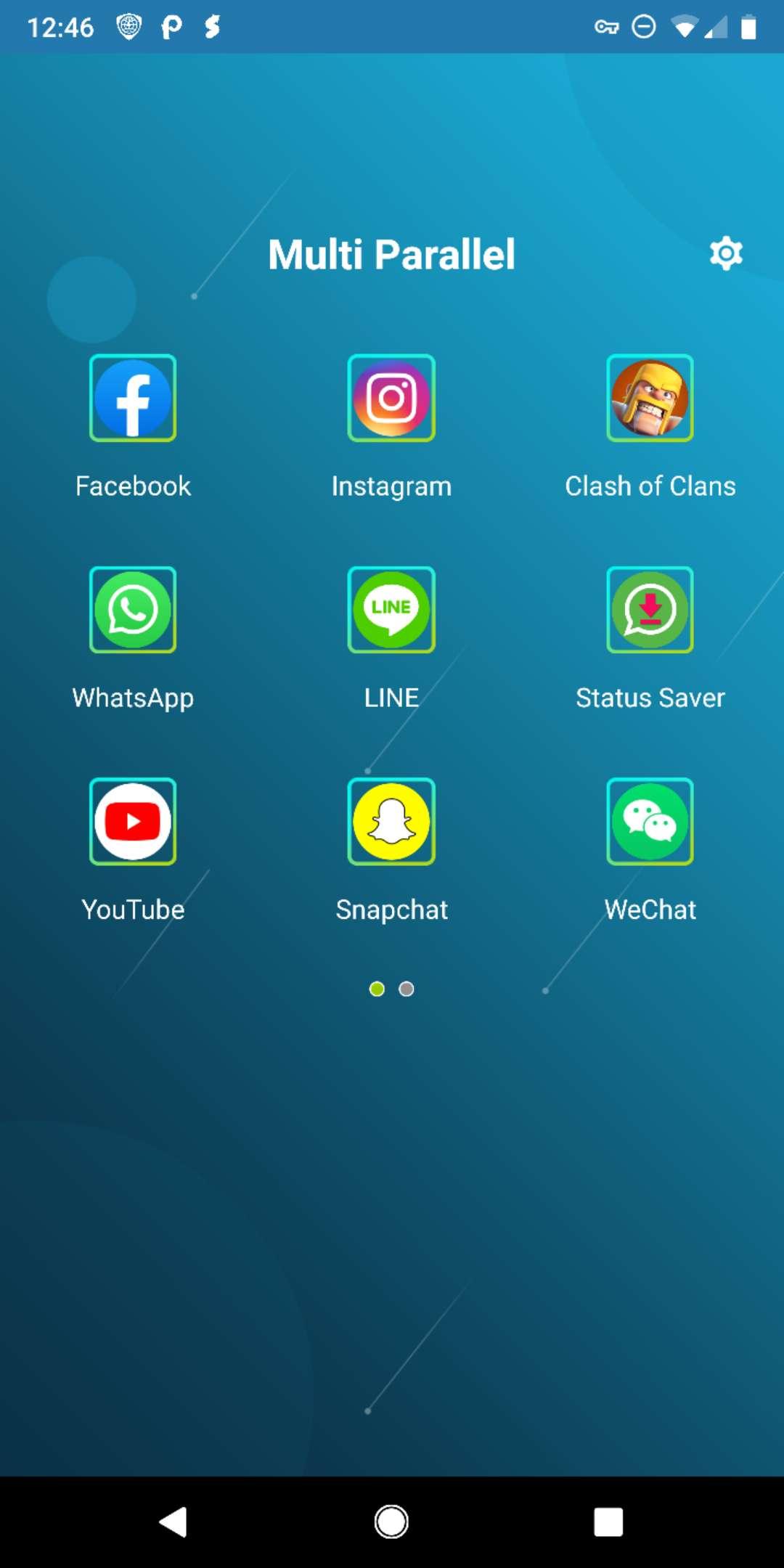Launch the Status Saver app

click(x=650, y=610)
